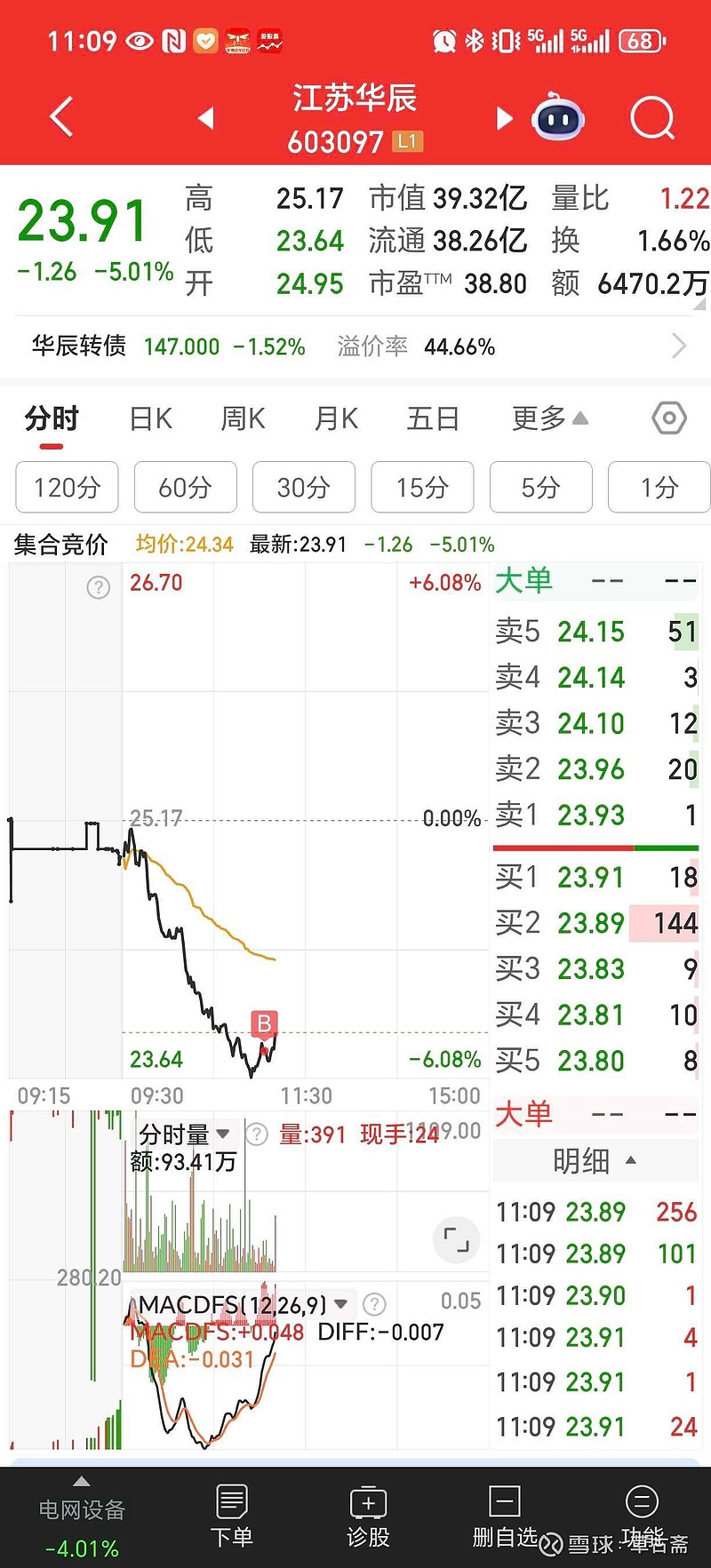The image size is (711, 1568).
Task: Click the question mark beside 分时量
Action: [x=257, y=1134]
